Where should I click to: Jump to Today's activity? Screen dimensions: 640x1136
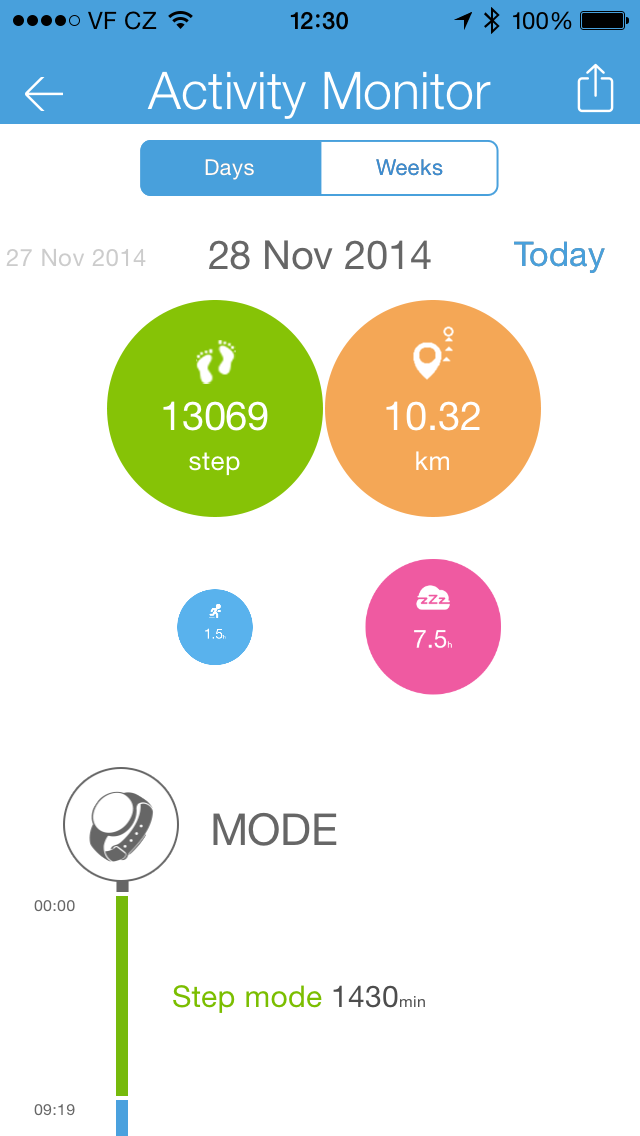pyautogui.click(x=559, y=255)
